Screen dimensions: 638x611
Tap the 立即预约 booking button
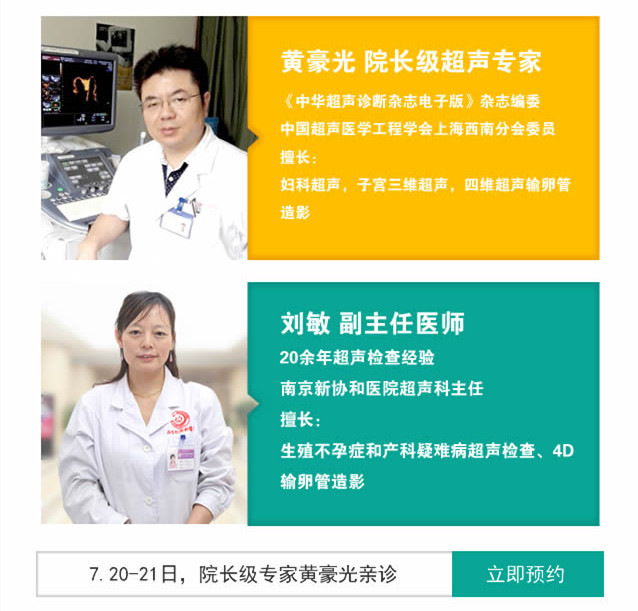[x=527, y=574]
